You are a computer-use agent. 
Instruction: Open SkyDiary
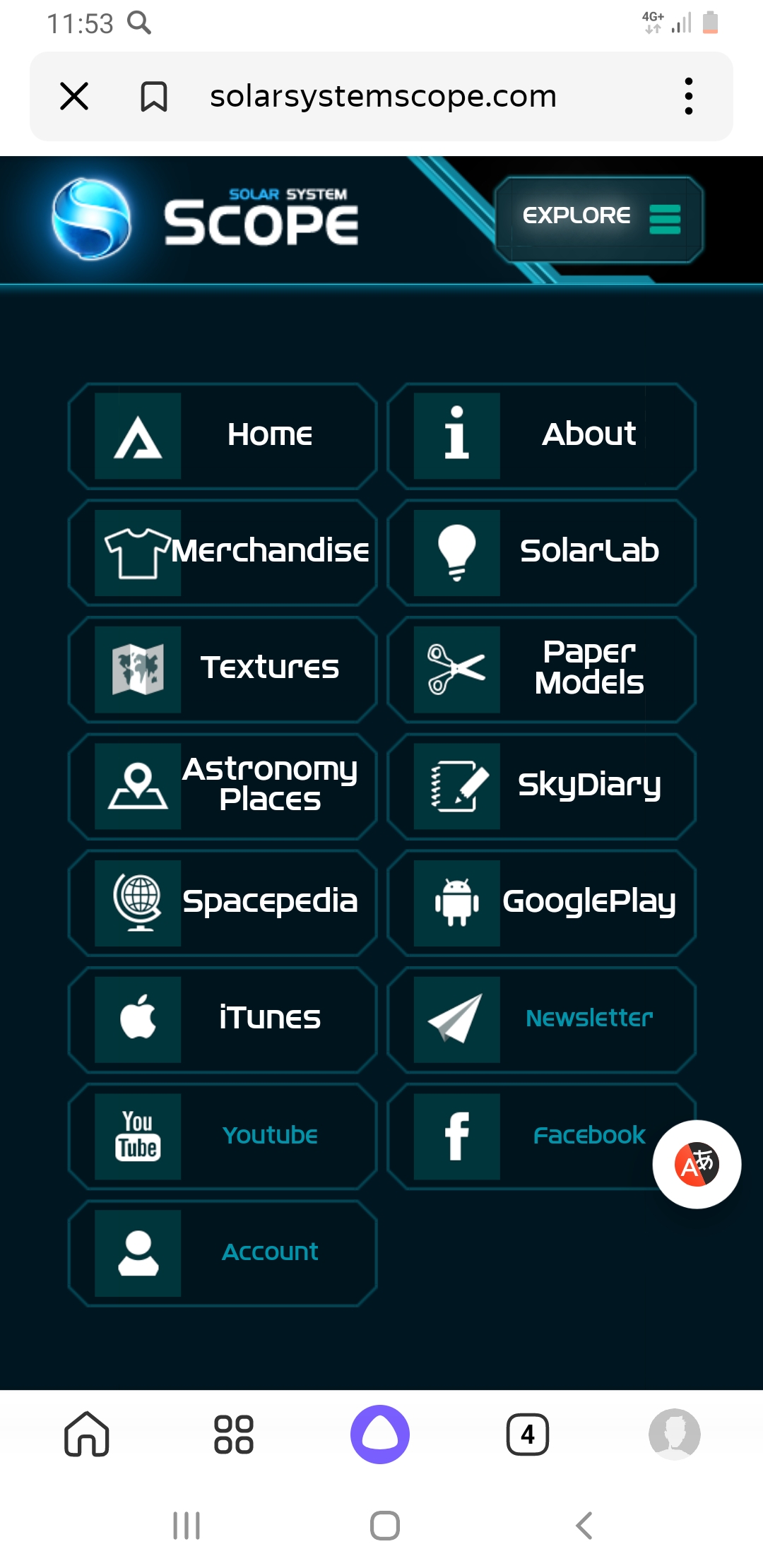[542, 786]
